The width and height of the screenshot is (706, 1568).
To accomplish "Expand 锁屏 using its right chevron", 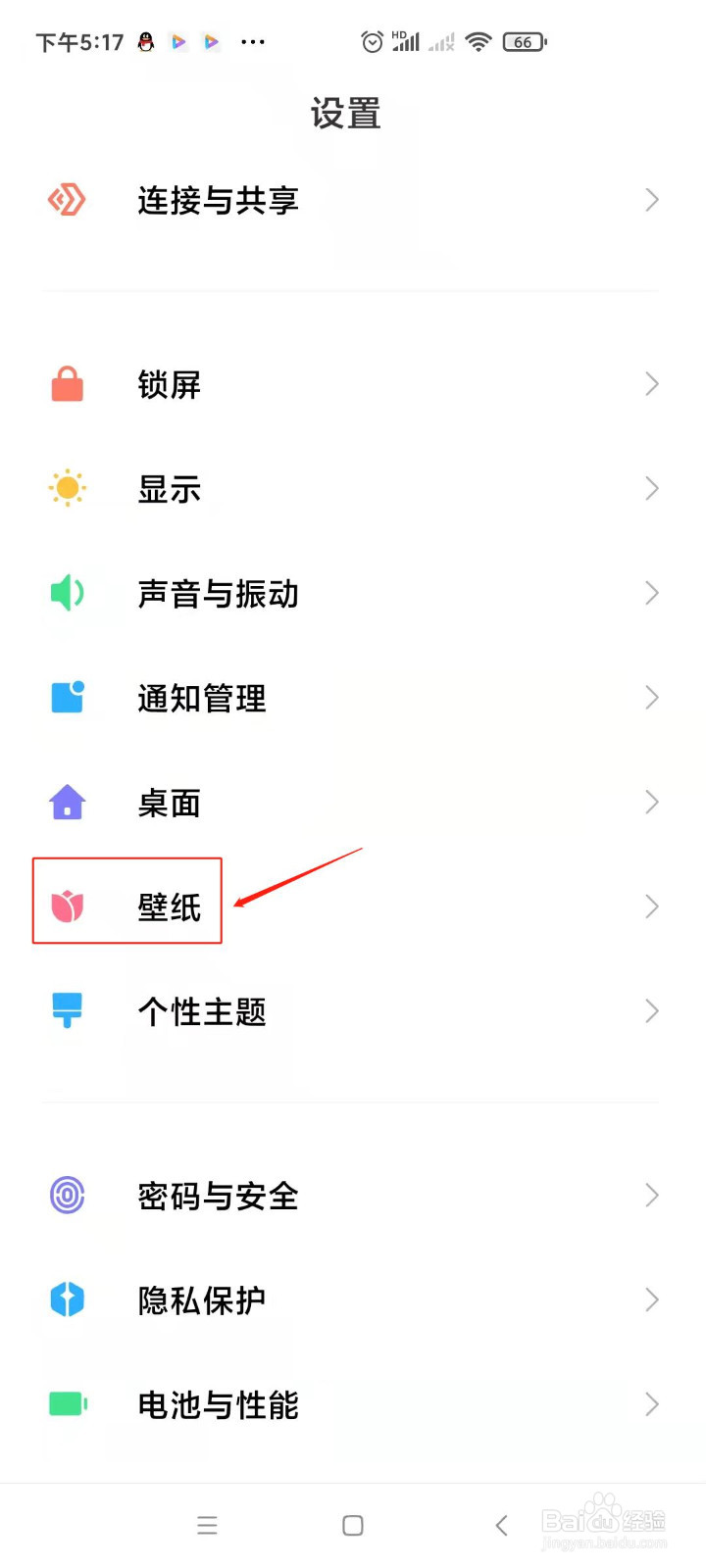I will (x=651, y=384).
